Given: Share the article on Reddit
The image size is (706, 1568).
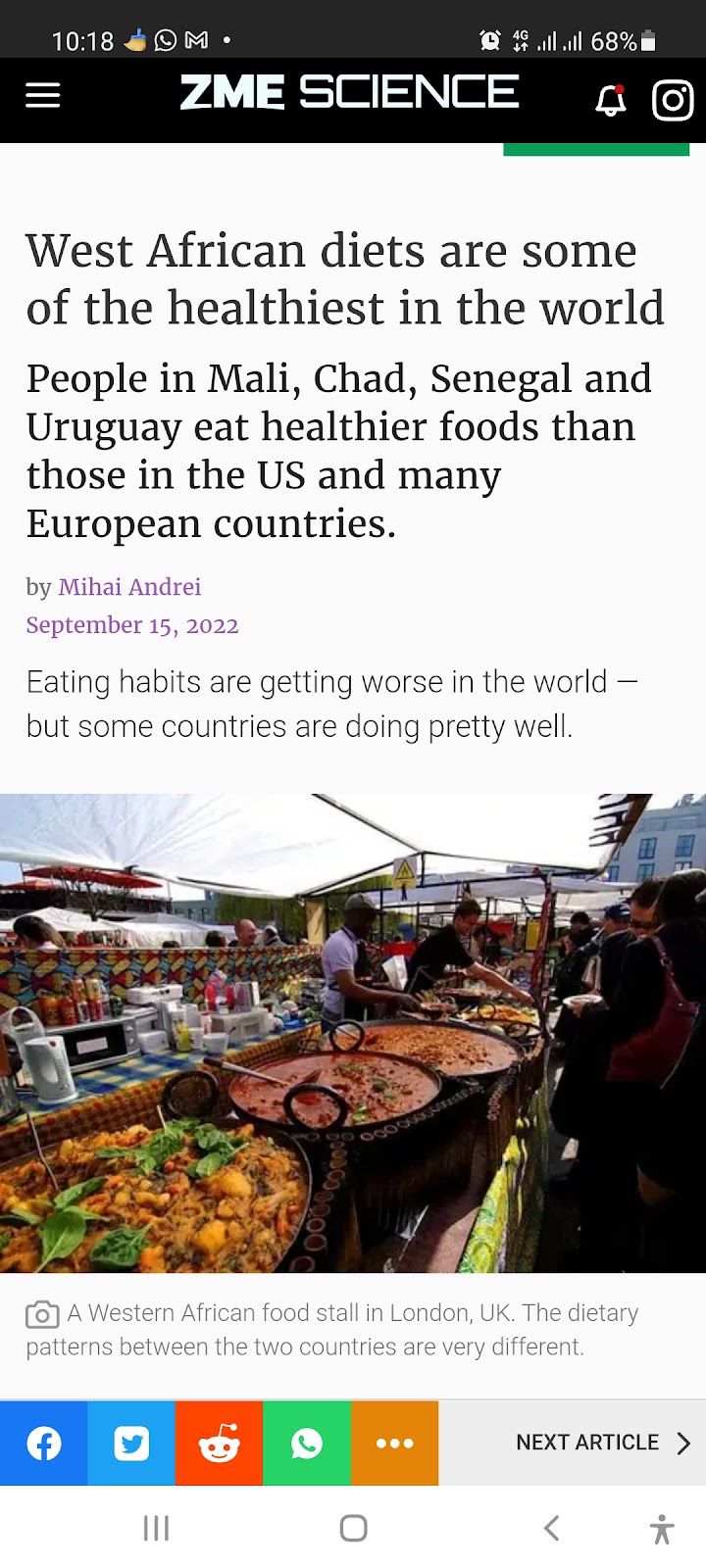Looking at the screenshot, I should click(x=219, y=1443).
